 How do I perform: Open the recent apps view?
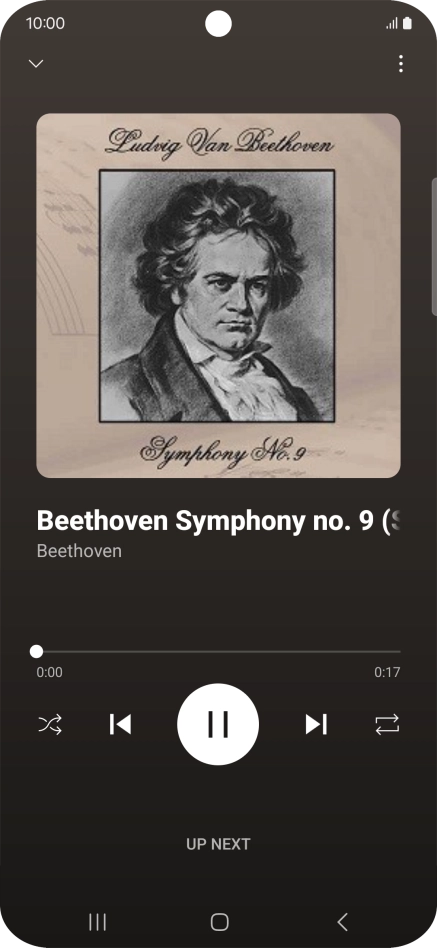(97, 921)
